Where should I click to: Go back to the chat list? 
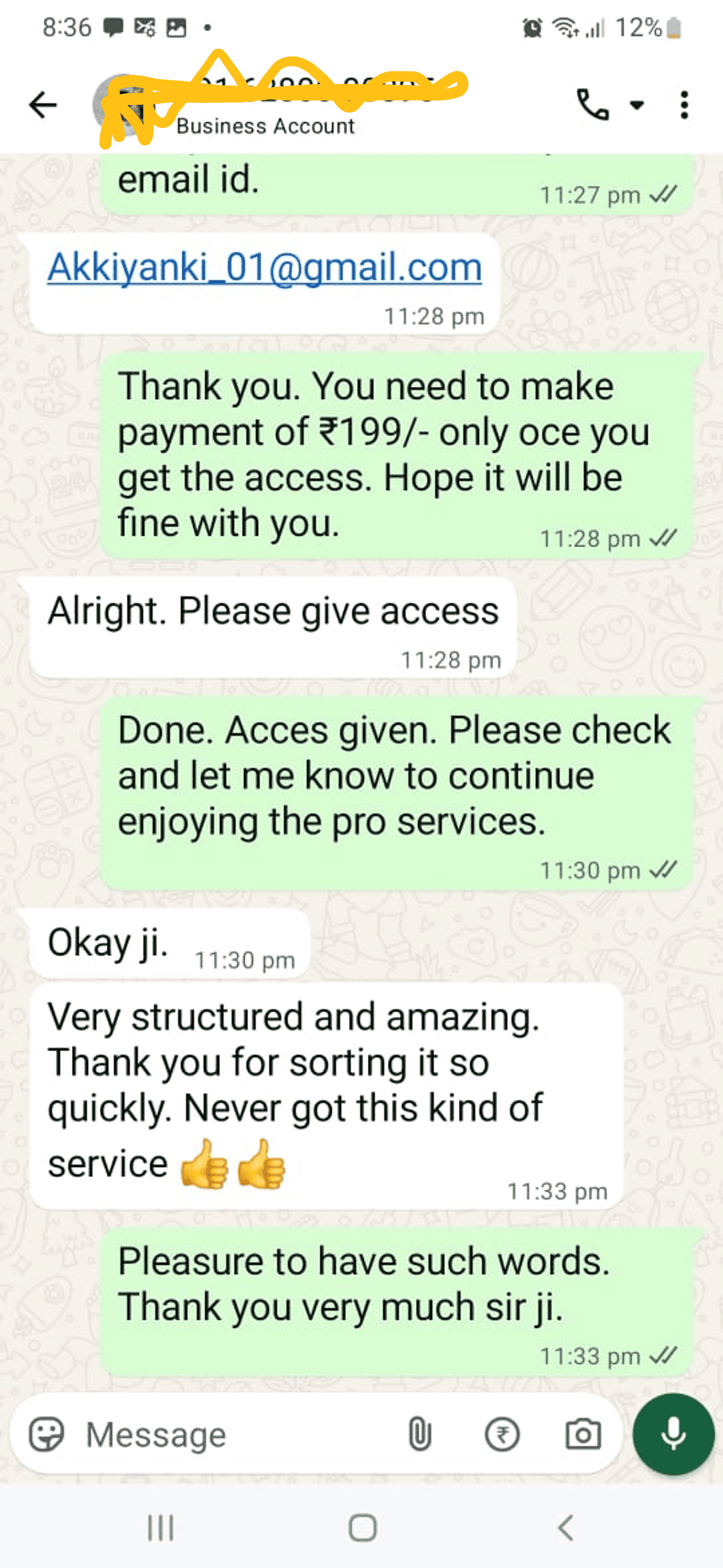click(43, 105)
